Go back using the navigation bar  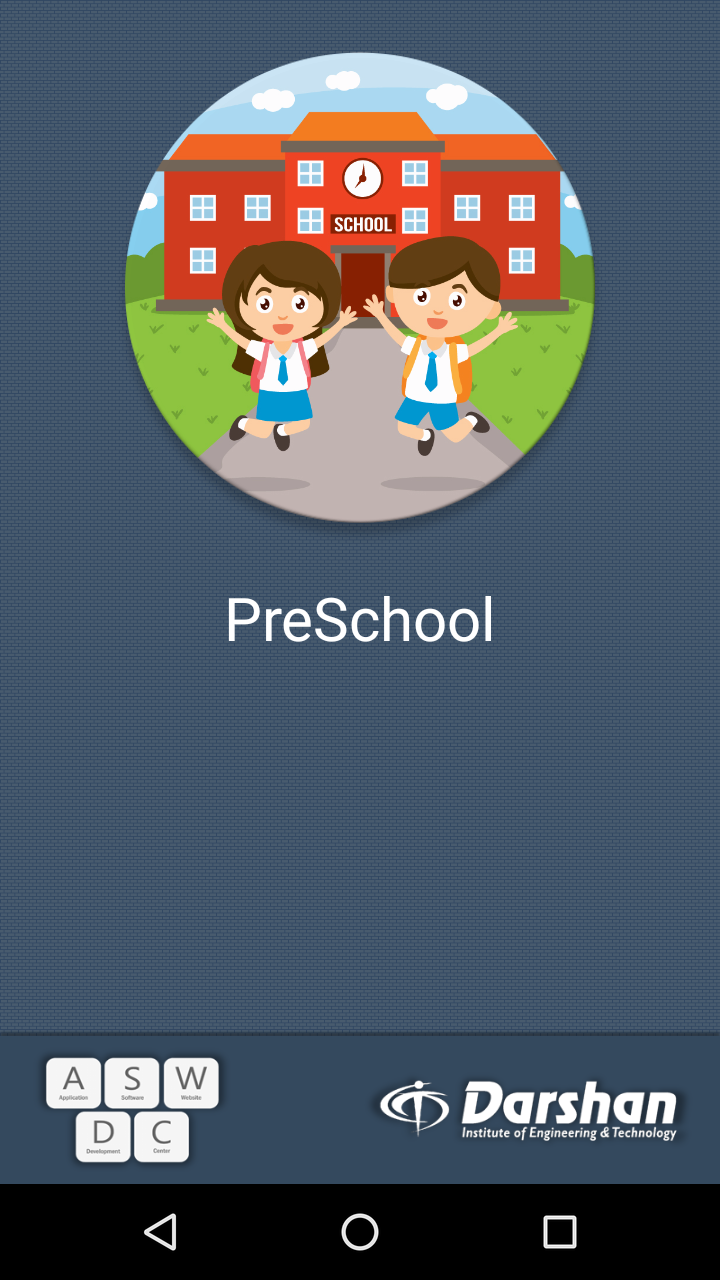coord(160,1232)
